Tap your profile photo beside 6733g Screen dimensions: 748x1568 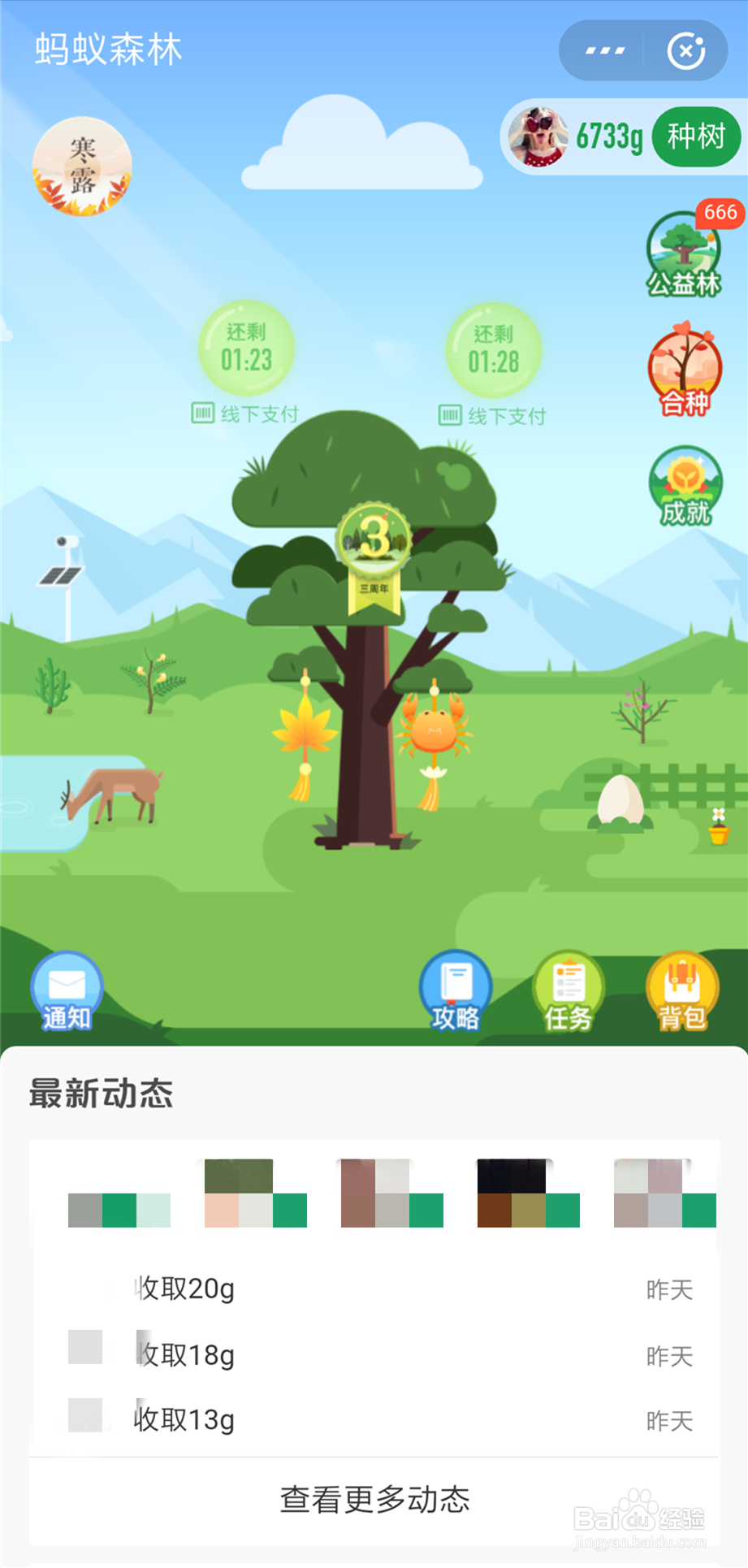tap(538, 136)
